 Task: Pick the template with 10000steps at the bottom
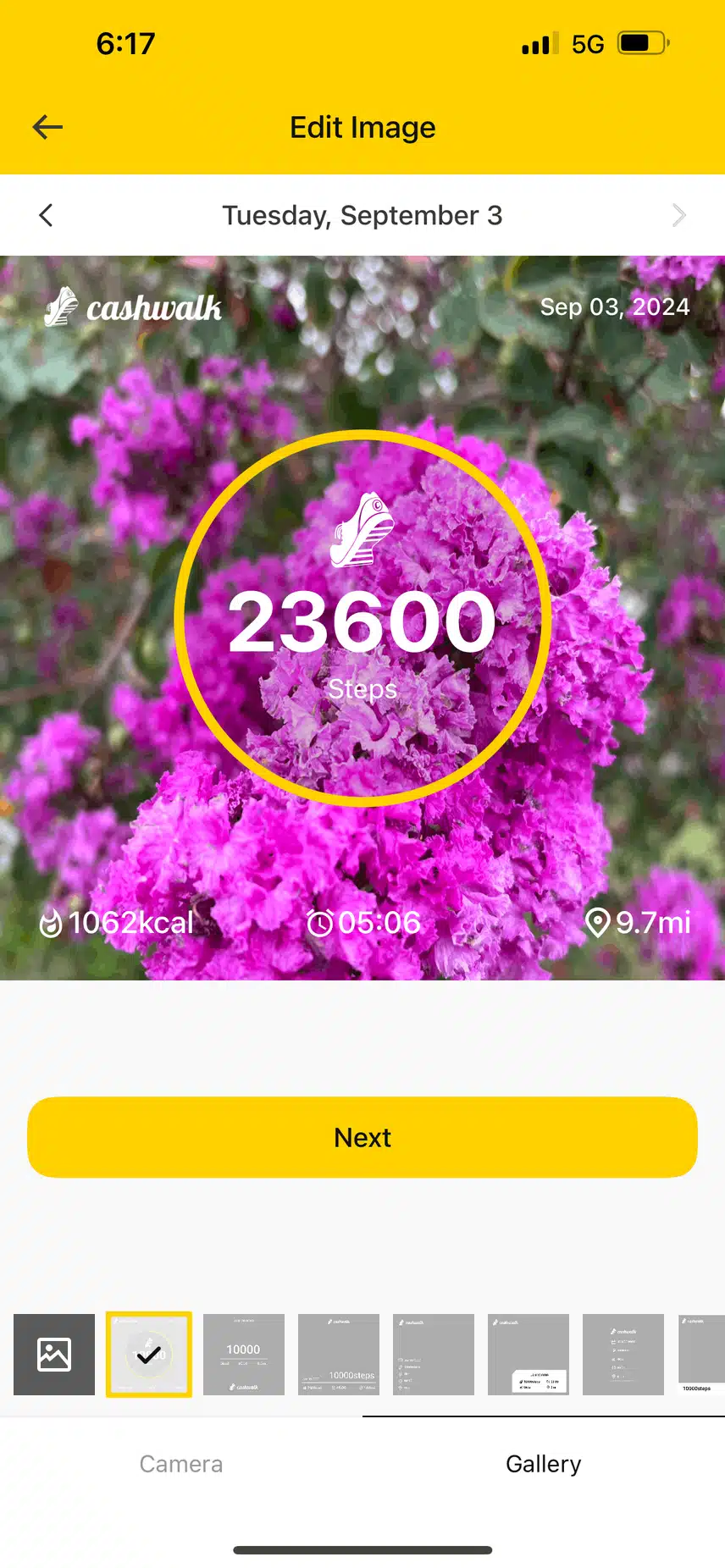(x=339, y=1354)
